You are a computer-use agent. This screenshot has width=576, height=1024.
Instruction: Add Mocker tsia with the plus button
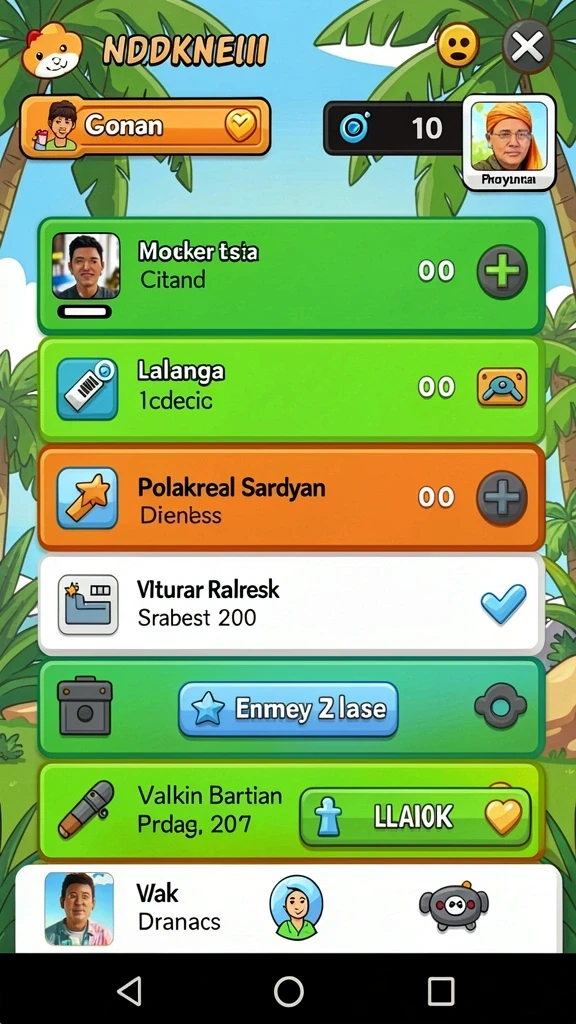coord(502,271)
